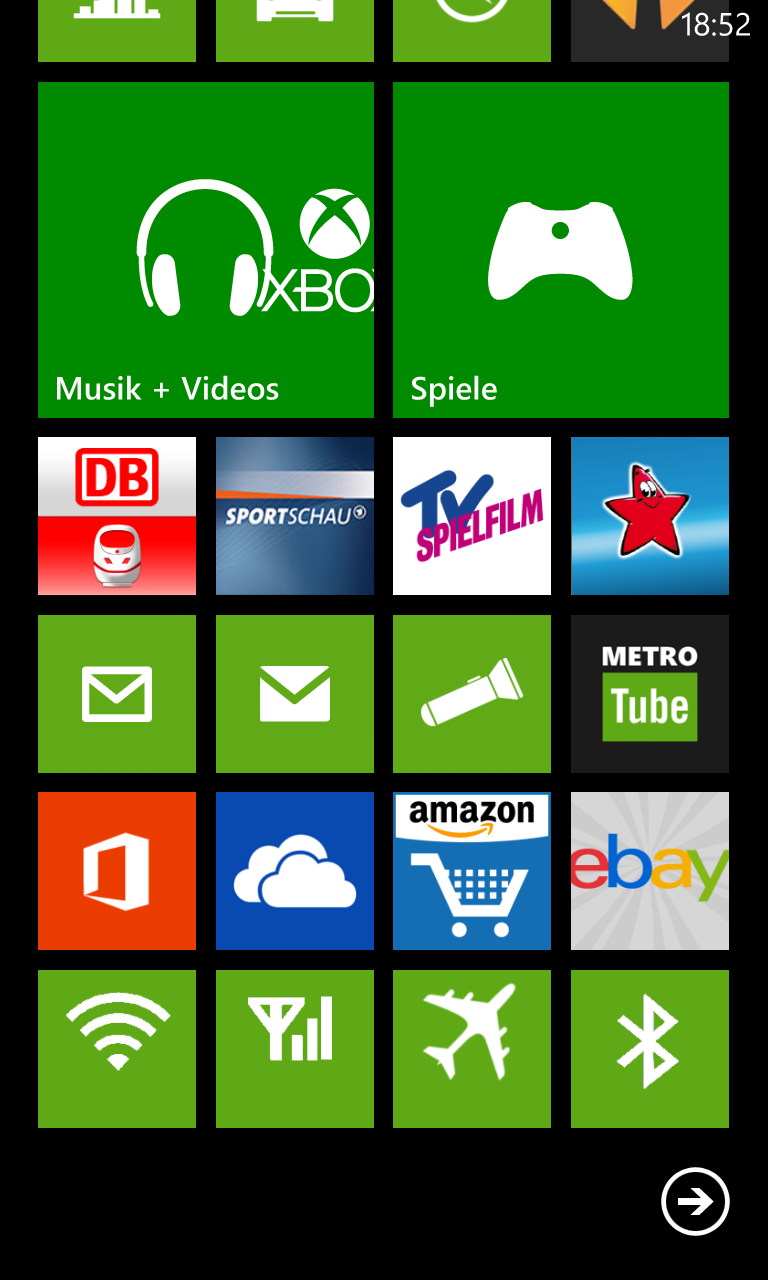Open the outlined envelope mail tile

[x=117, y=694]
